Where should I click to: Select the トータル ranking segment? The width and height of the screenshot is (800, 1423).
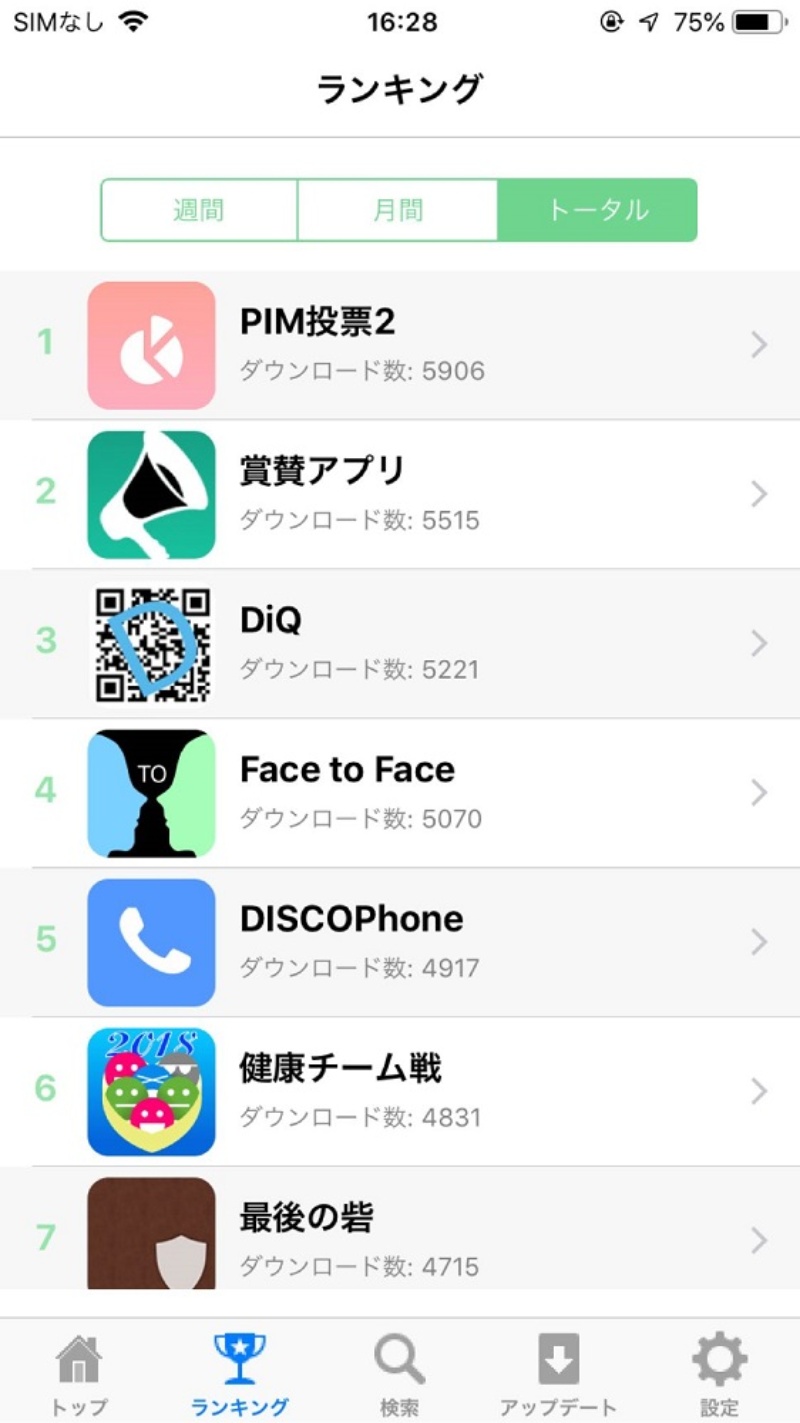[x=597, y=210]
